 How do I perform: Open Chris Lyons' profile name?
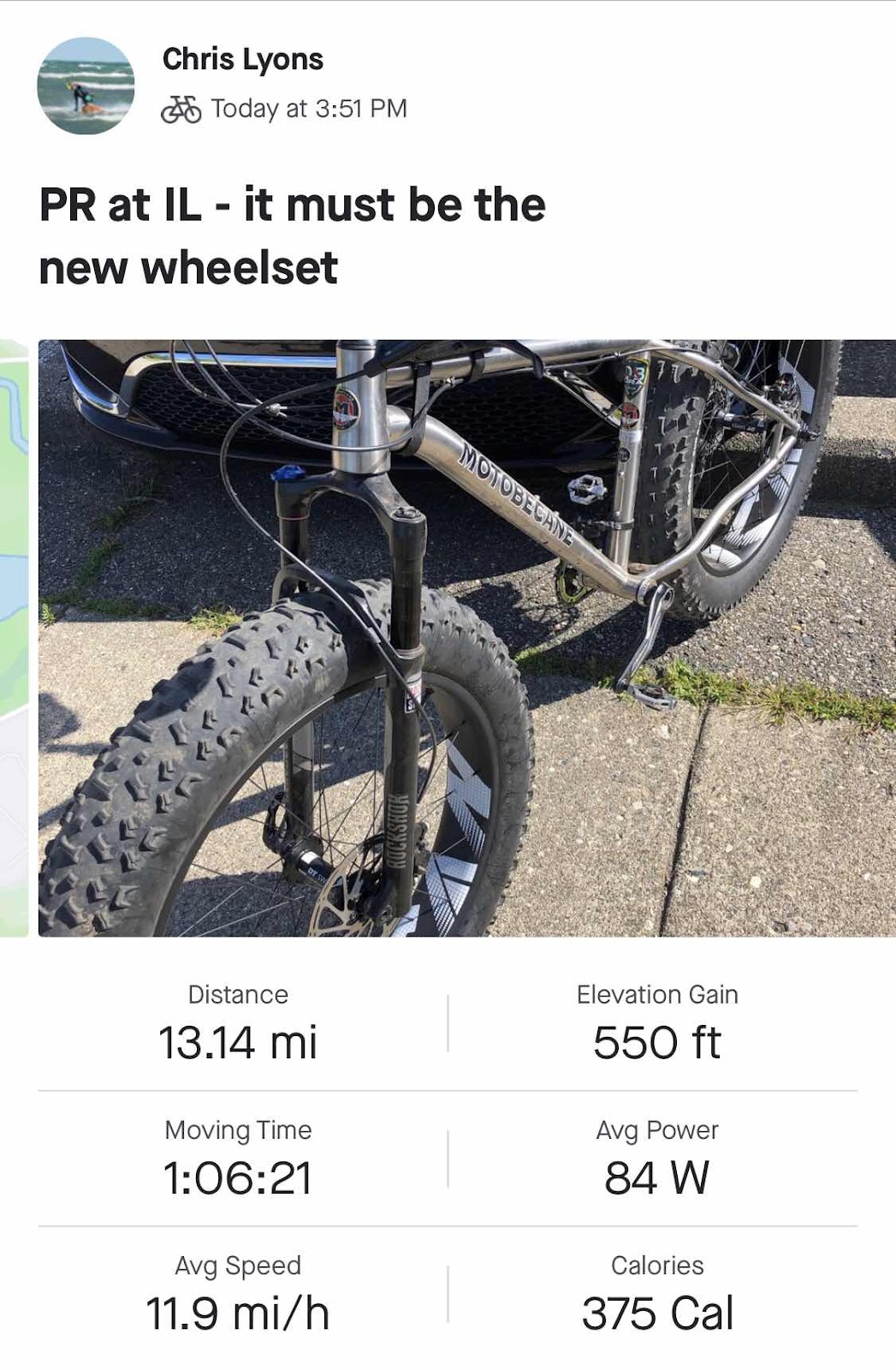(x=242, y=59)
